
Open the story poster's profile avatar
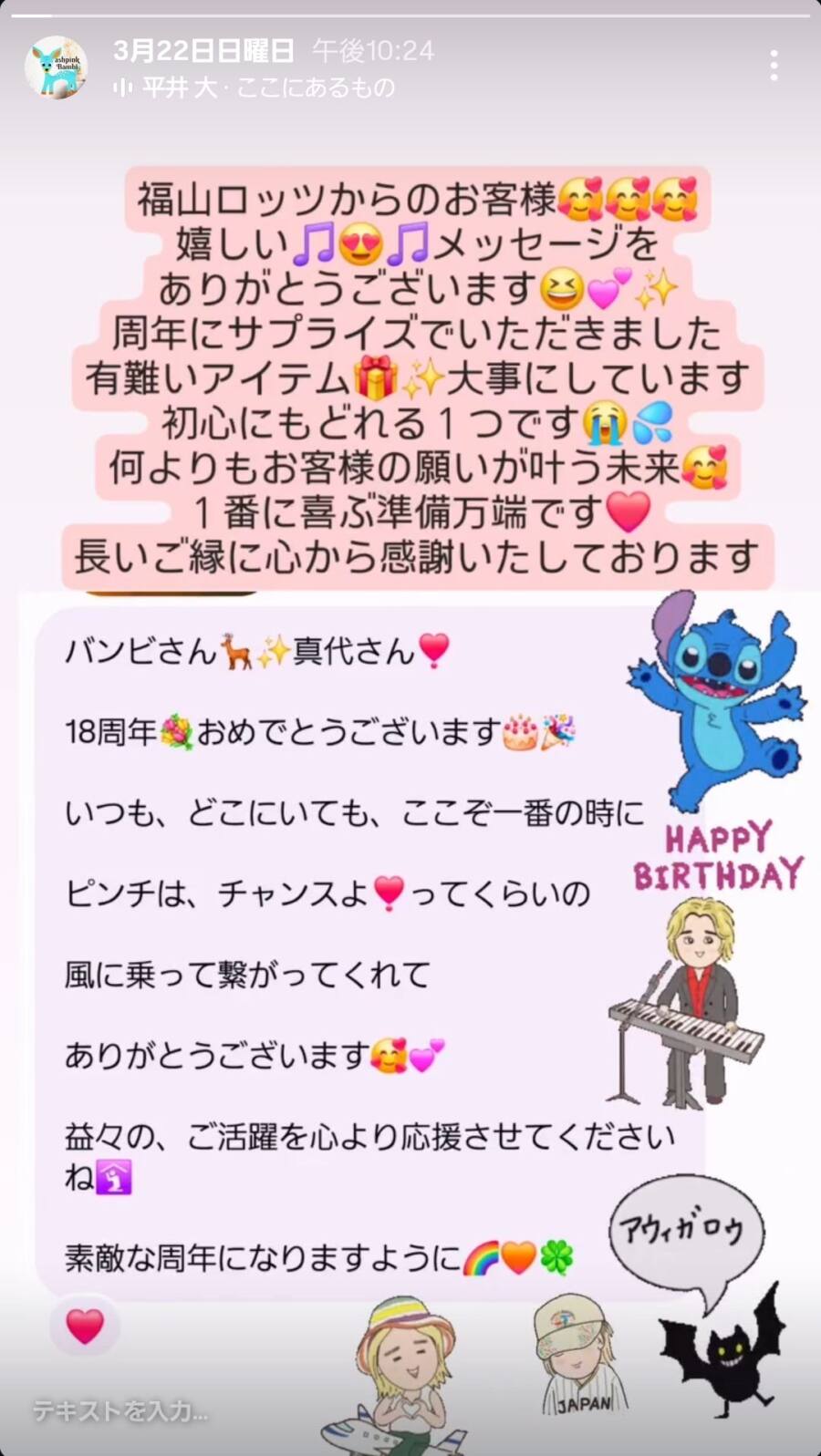click(56, 67)
